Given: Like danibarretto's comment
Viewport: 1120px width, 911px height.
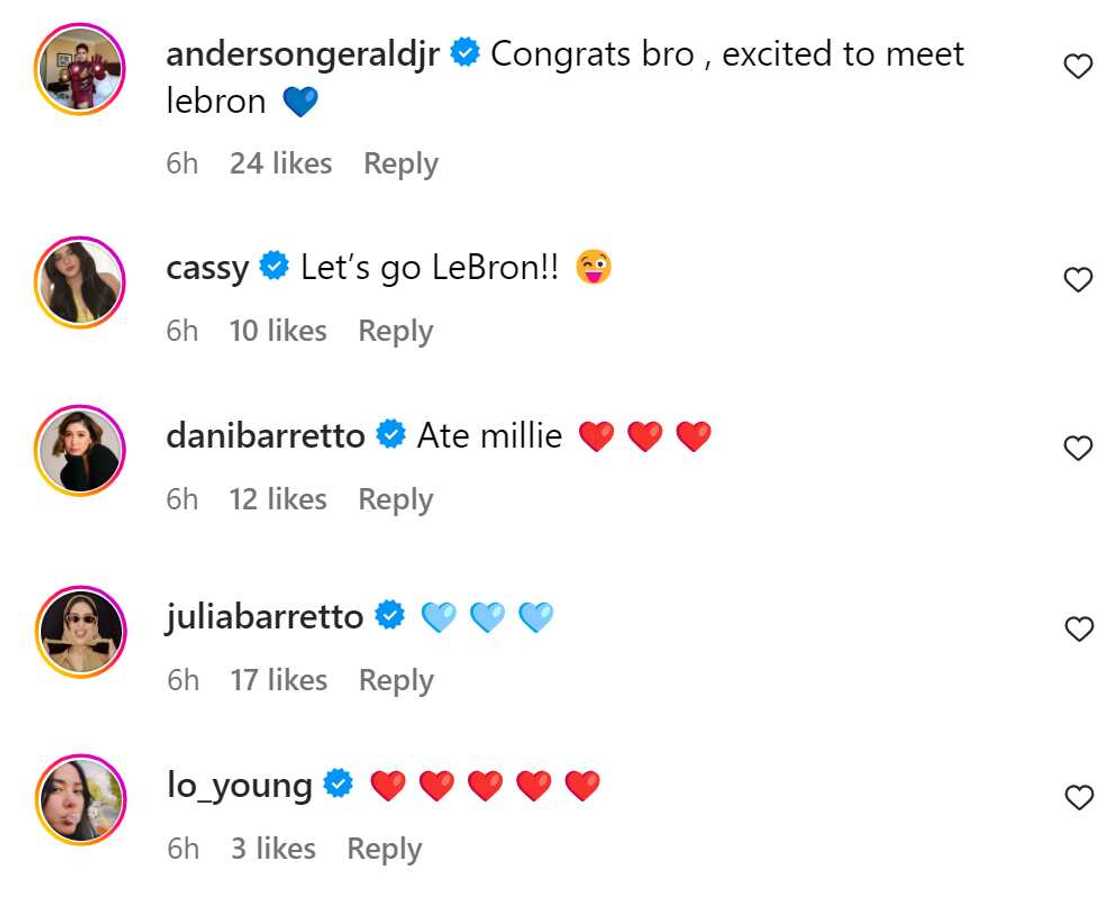Looking at the screenshot, I should [1077, 449].
